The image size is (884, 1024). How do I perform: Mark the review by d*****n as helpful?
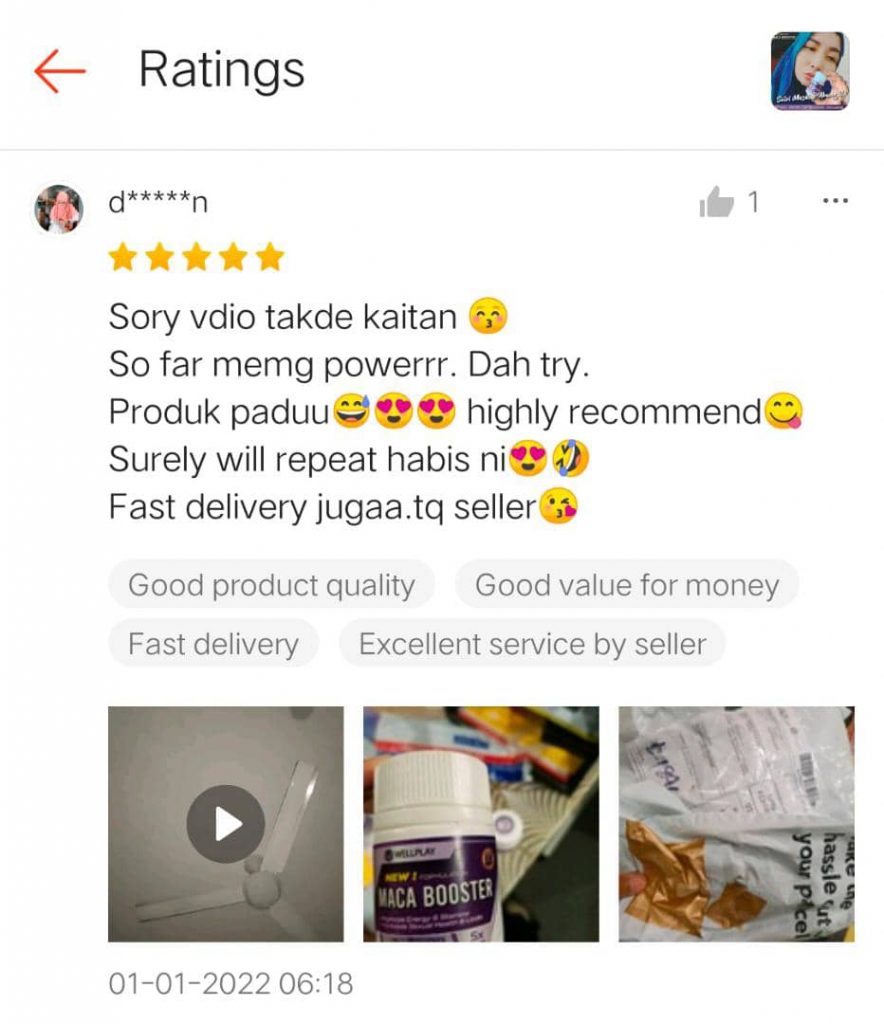pyautogui.click(x=717, y=204)
